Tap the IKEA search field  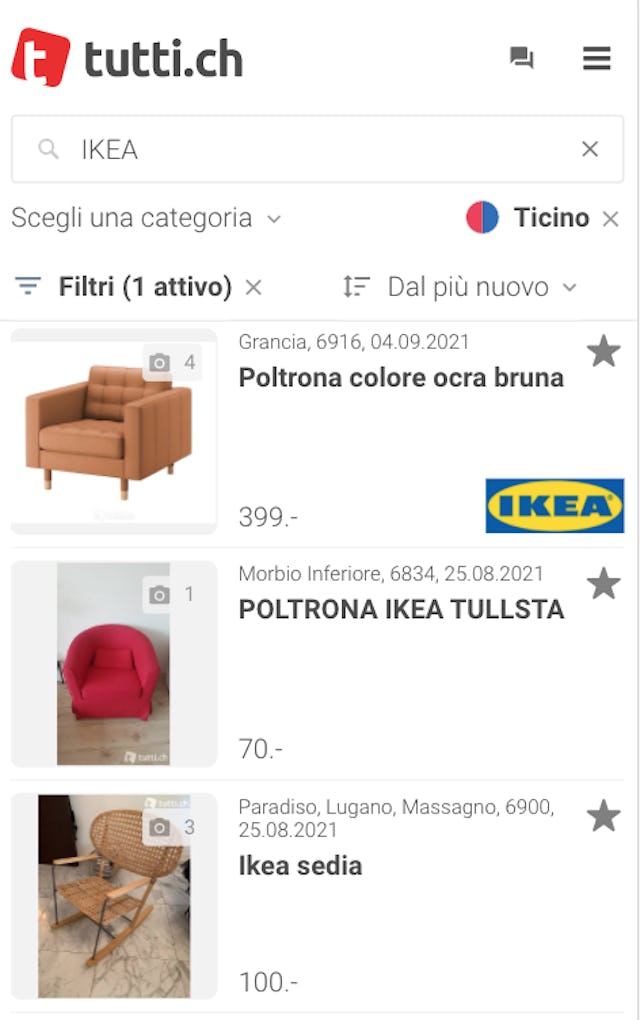(x=300, y=150)
